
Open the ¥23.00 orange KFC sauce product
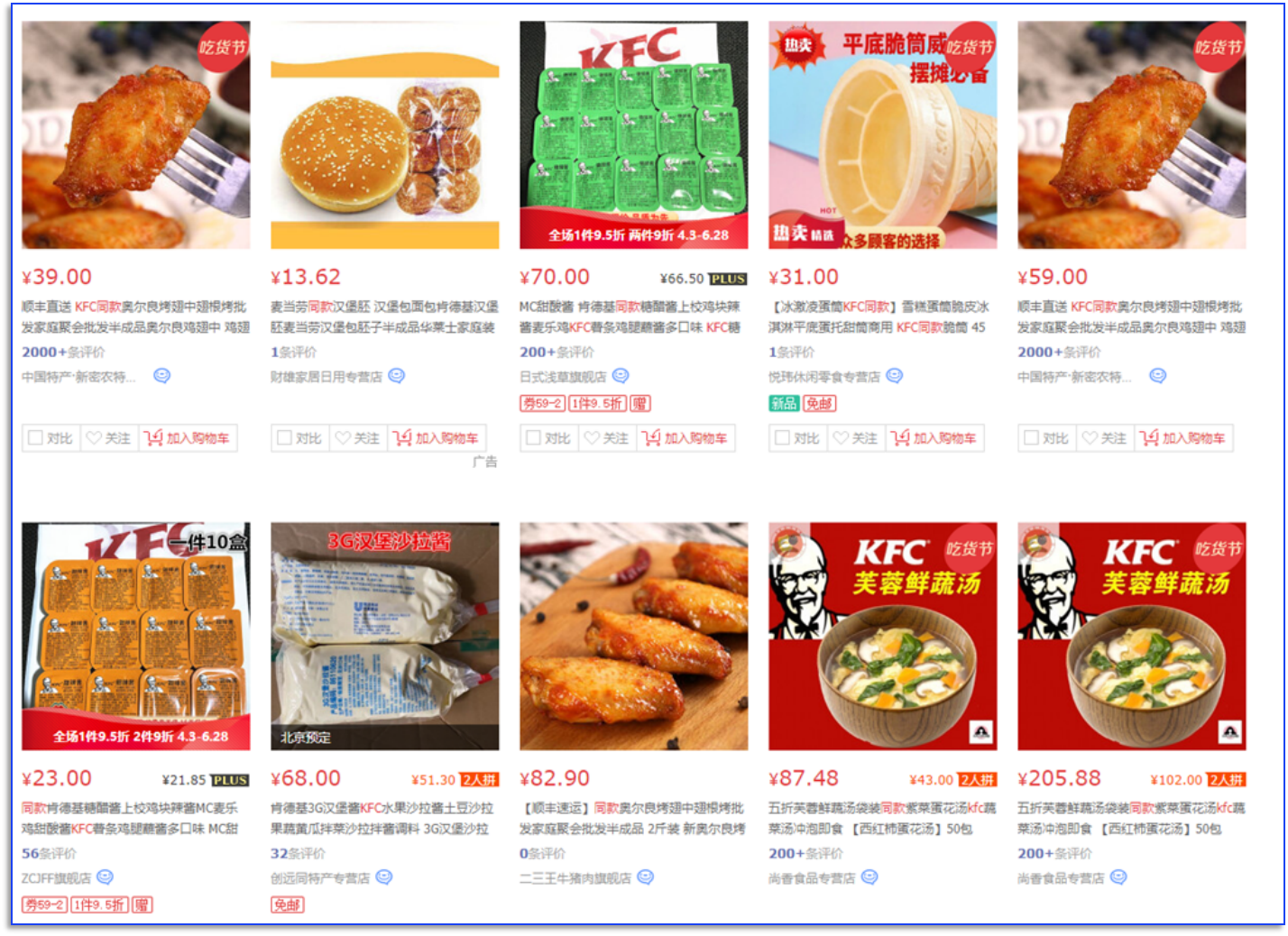point(135,636)
